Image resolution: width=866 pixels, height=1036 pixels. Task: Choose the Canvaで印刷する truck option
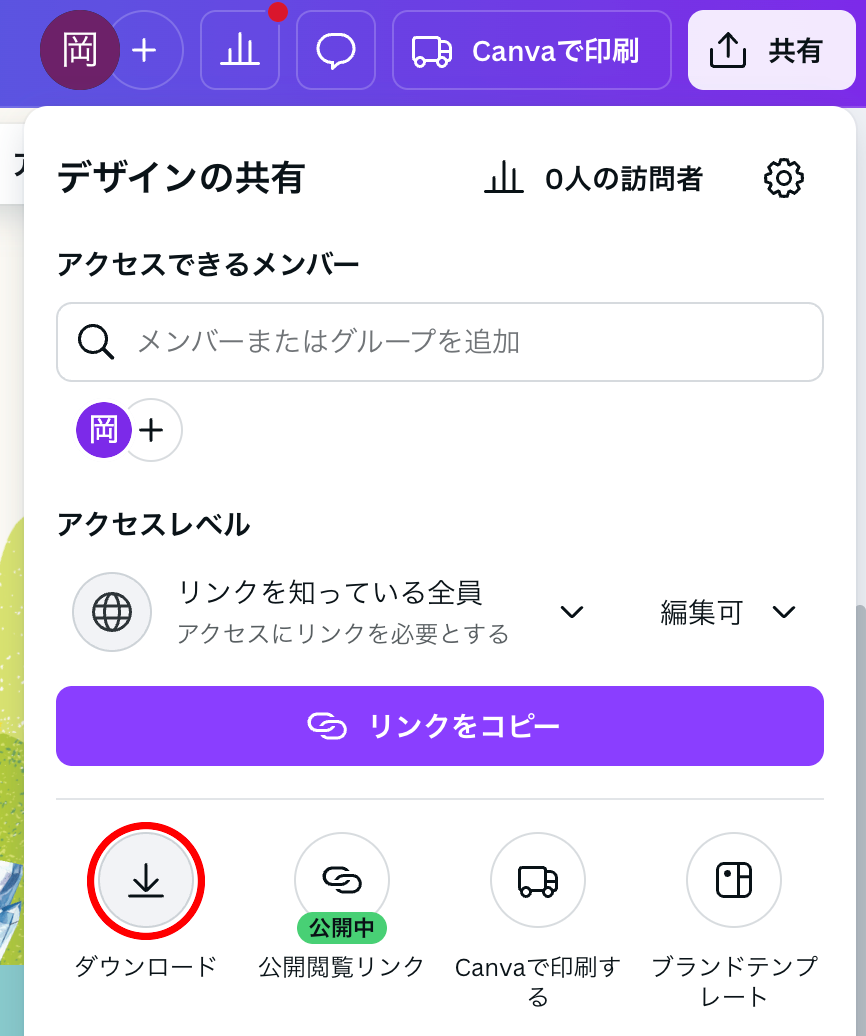point(538,880)
